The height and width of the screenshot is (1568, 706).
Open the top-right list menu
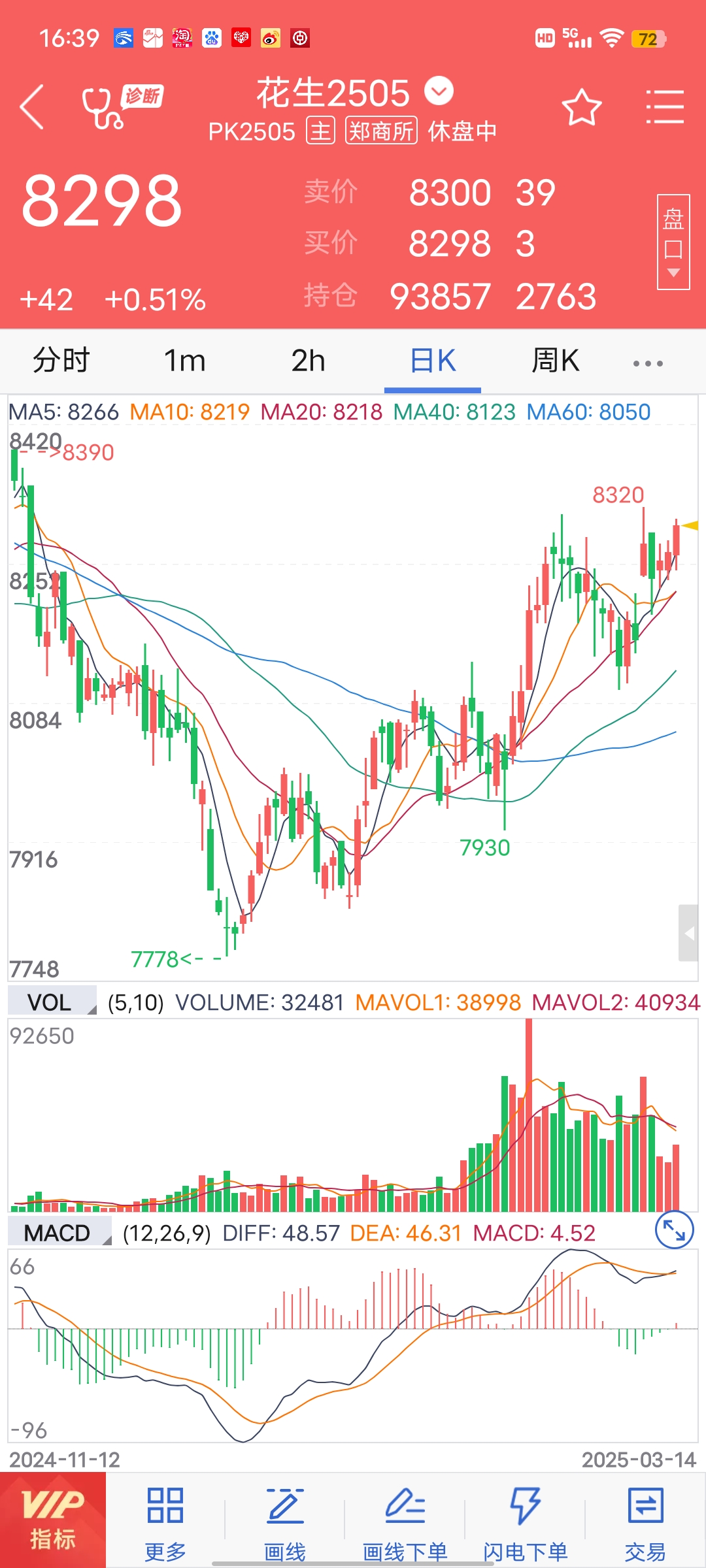tap(664, 107)
